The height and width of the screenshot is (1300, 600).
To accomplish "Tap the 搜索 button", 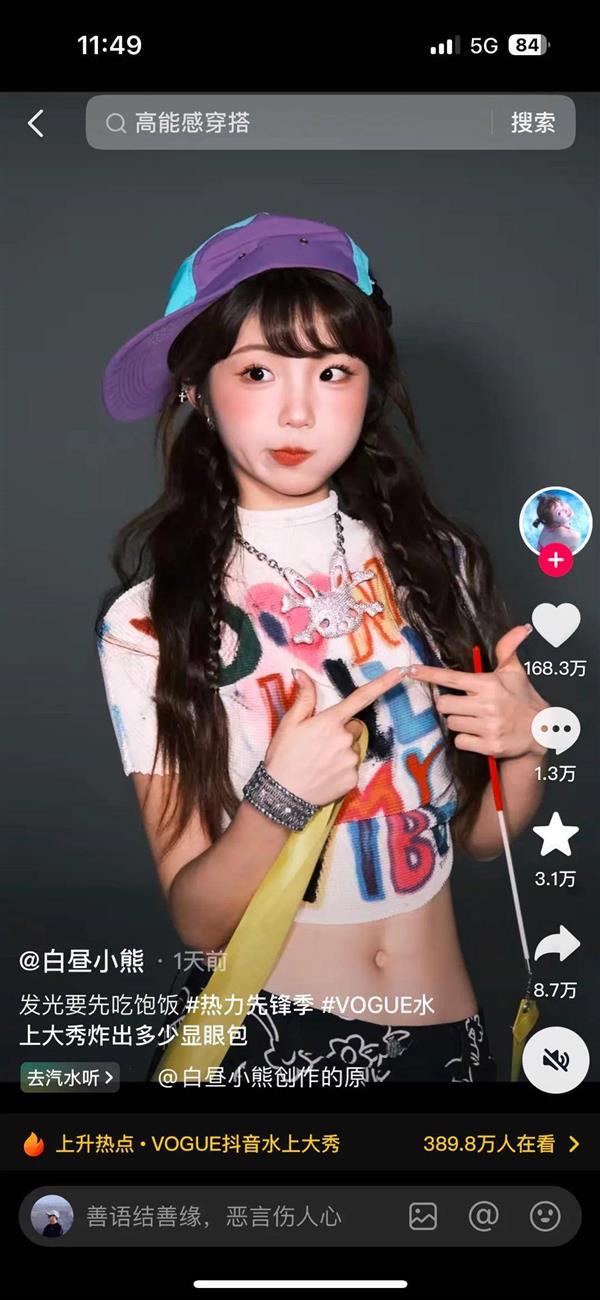I will point(533,123).
